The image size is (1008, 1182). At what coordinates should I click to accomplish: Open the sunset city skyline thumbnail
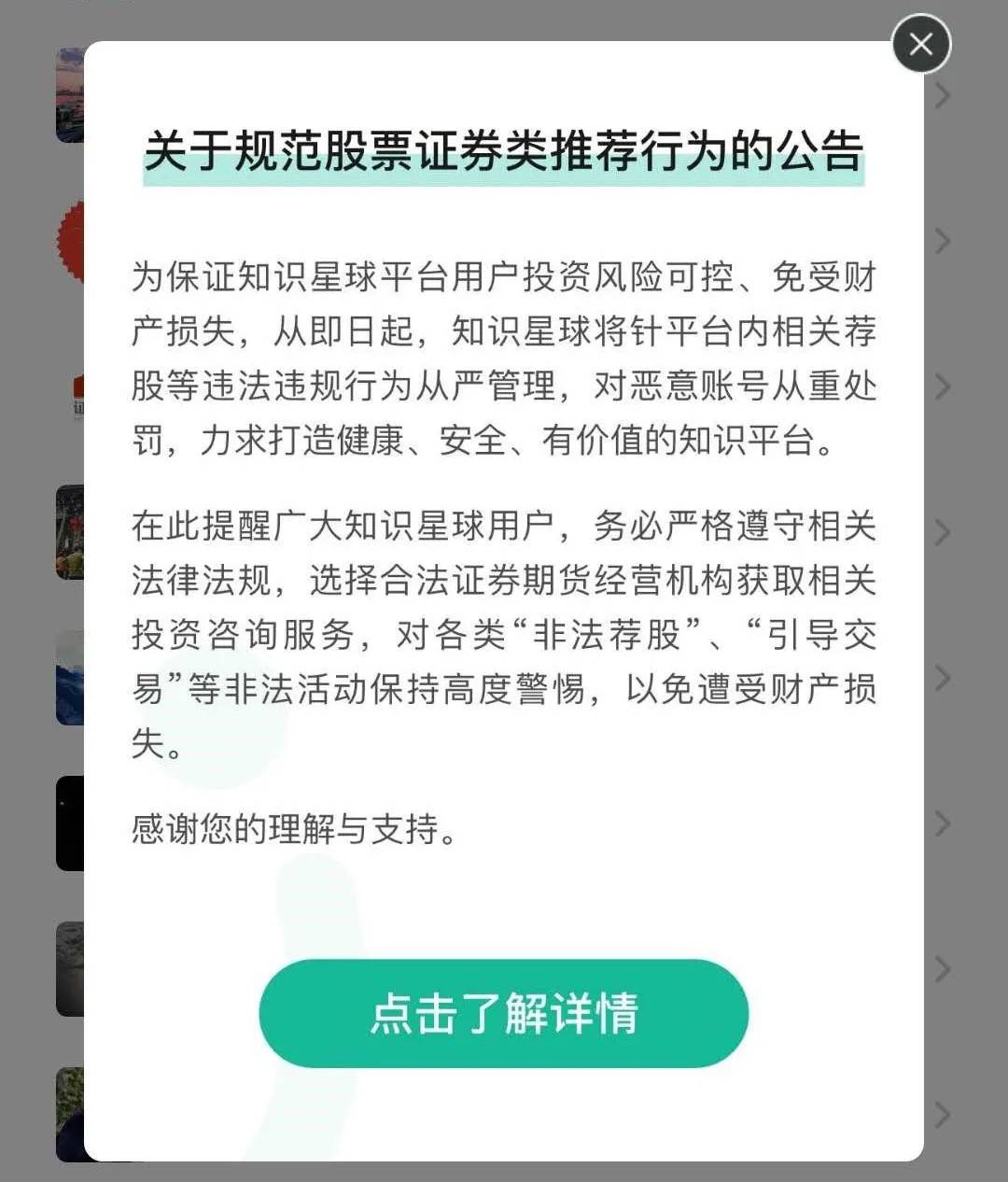[73, 93]
